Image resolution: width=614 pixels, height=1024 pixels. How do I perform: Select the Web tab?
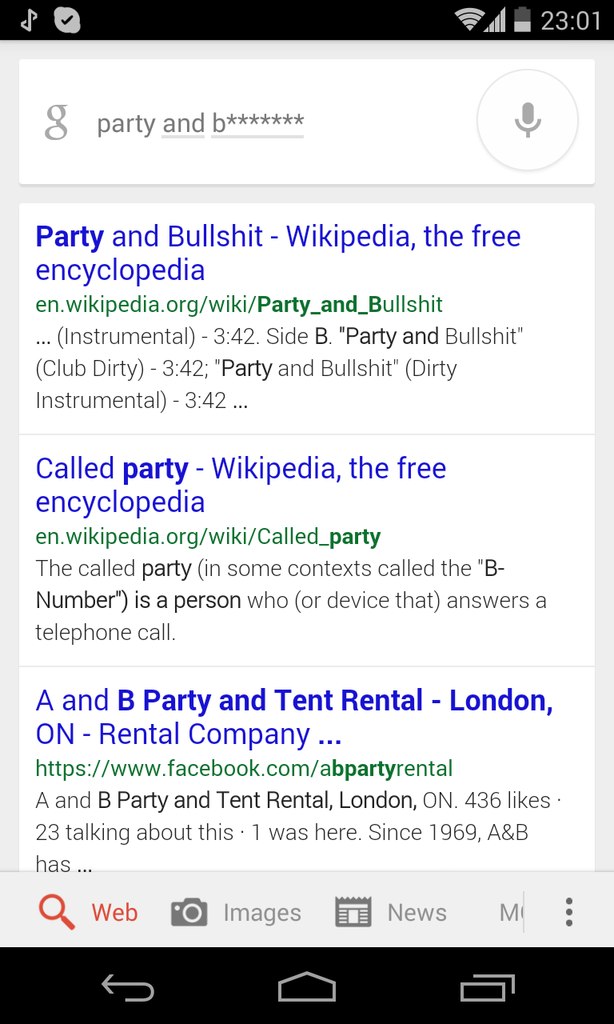point(89,912)
